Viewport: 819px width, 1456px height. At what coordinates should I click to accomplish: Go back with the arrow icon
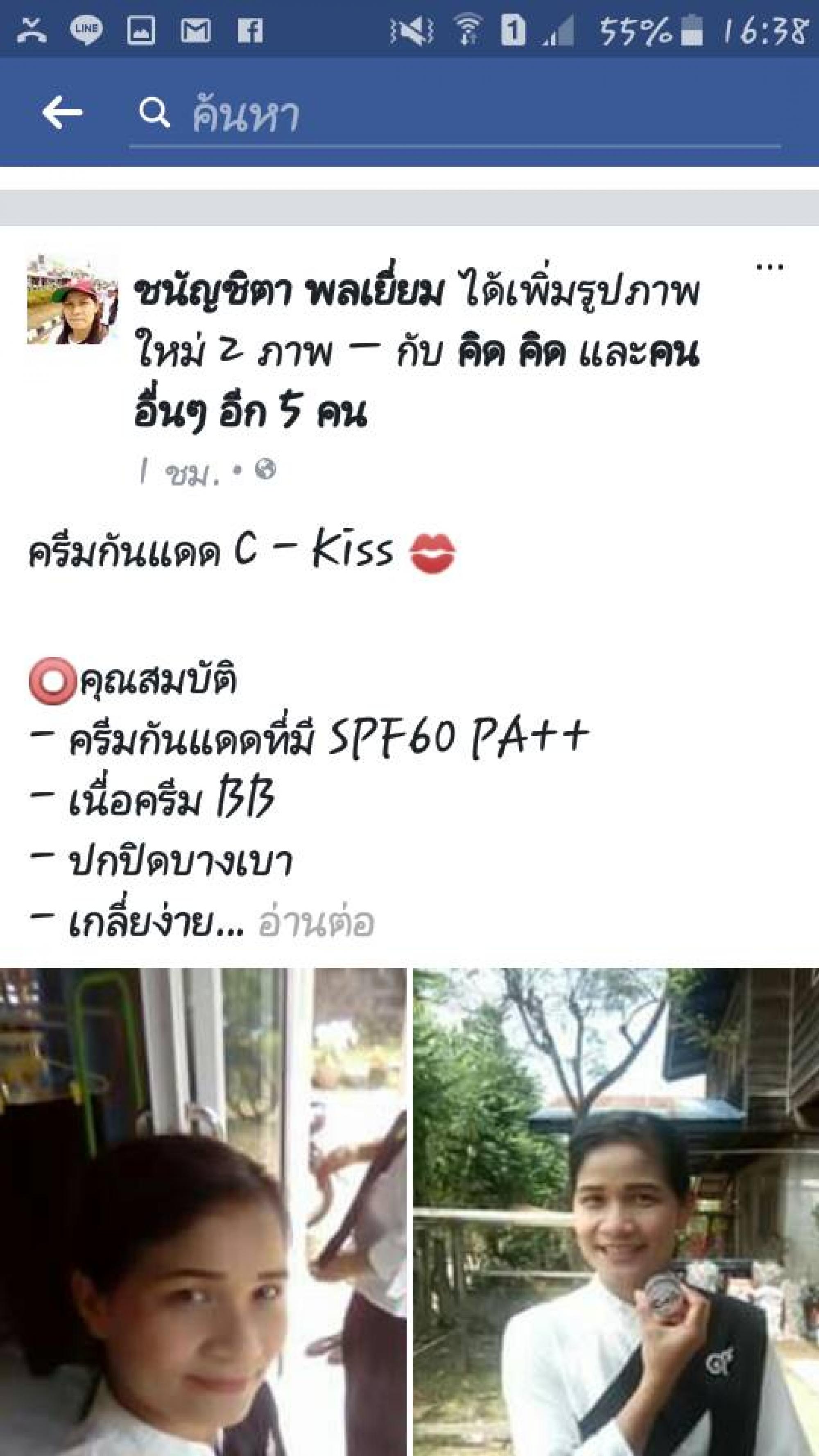pos(61,112)
